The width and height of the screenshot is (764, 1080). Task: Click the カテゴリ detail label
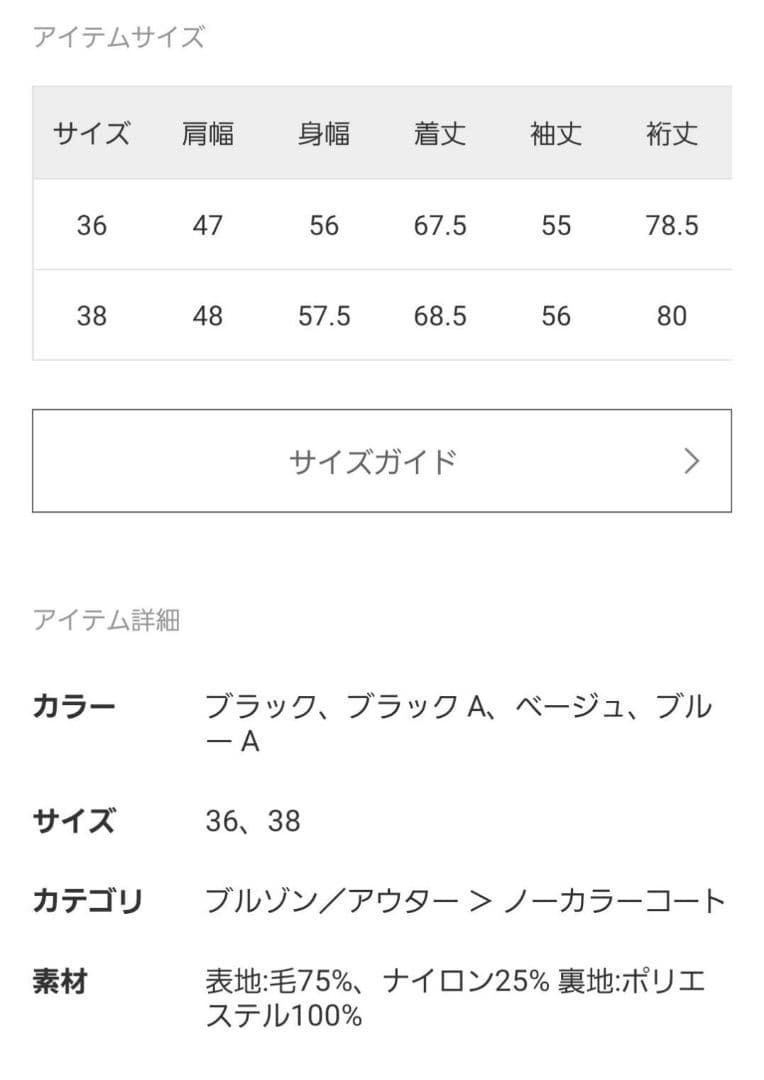(x=86, y=899)
